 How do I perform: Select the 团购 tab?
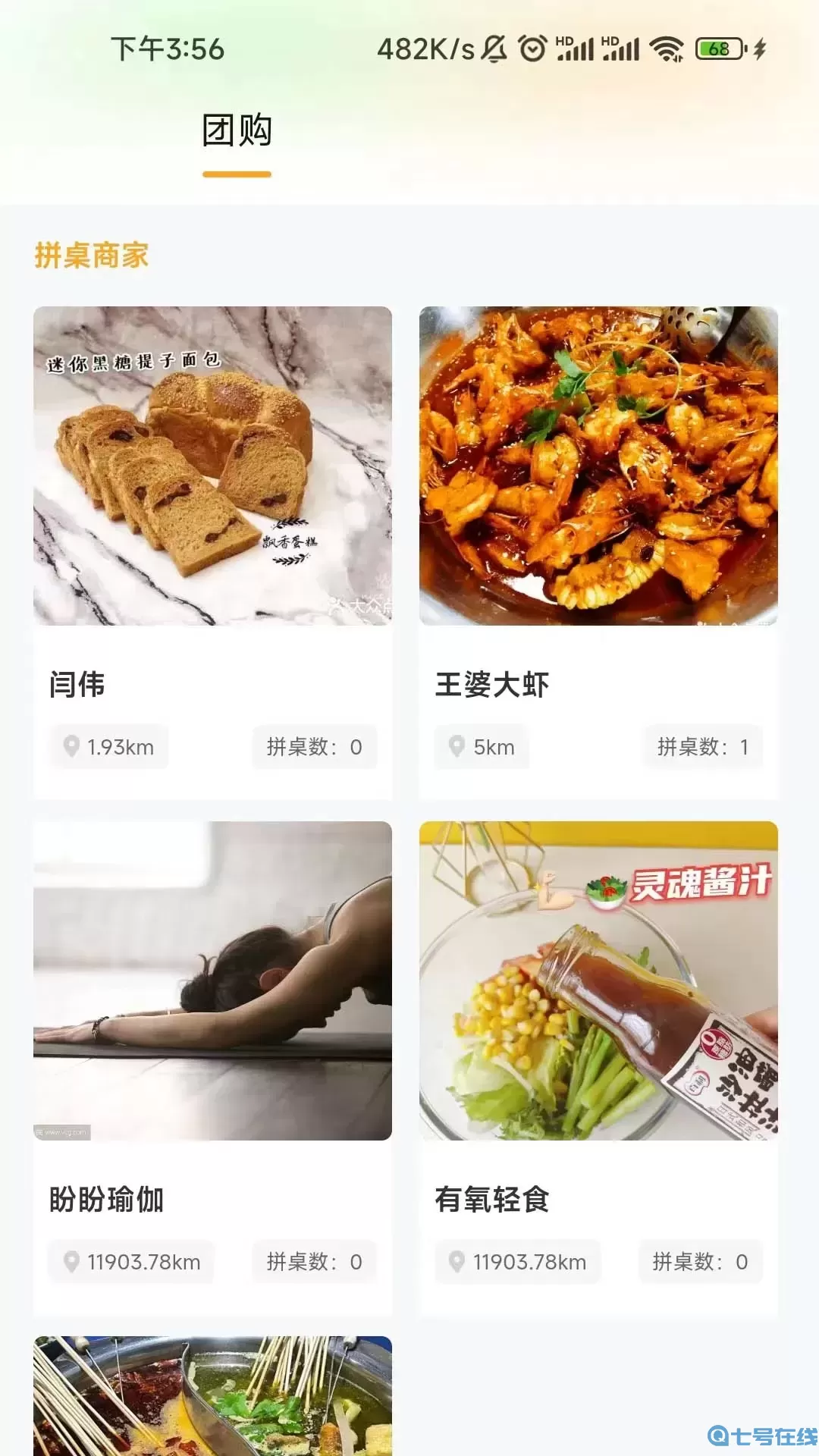click(237, 130)
